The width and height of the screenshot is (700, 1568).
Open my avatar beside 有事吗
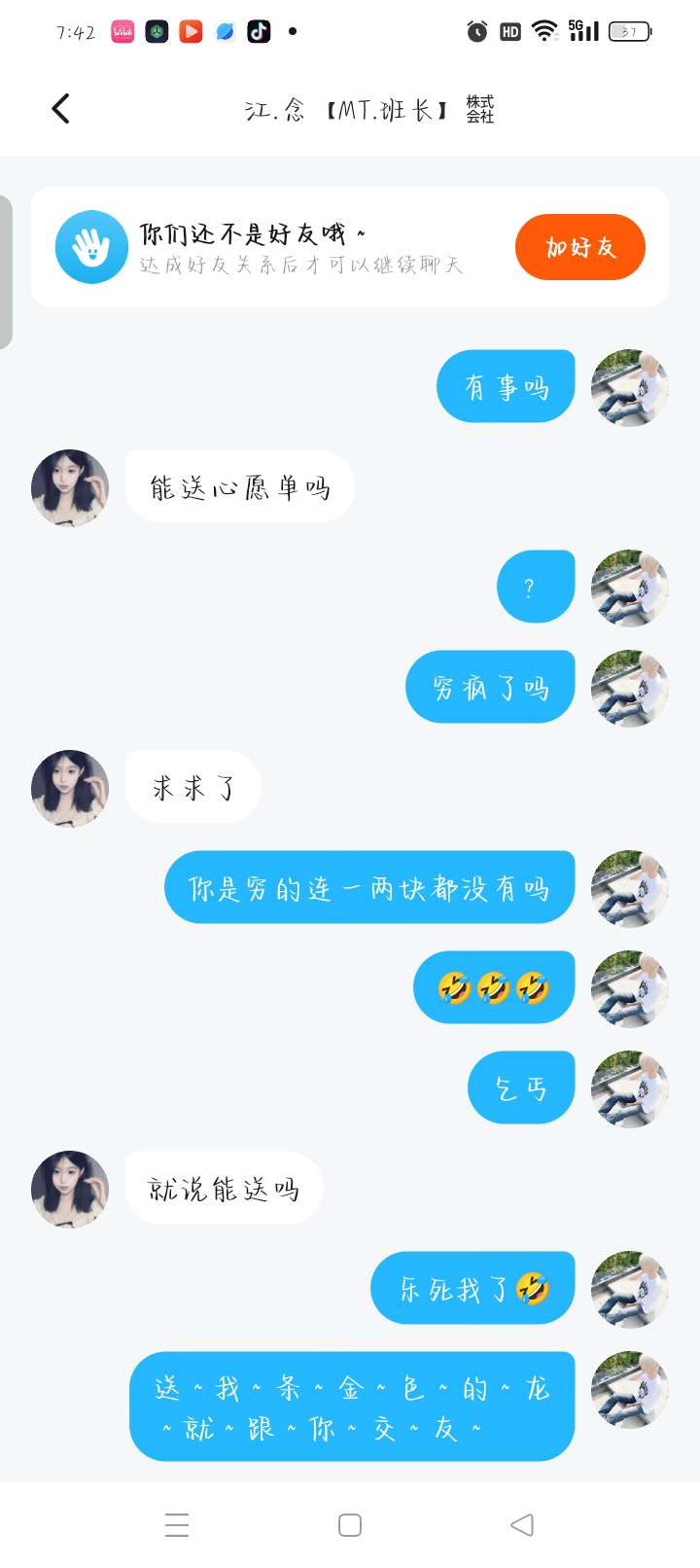click(630, 388)
